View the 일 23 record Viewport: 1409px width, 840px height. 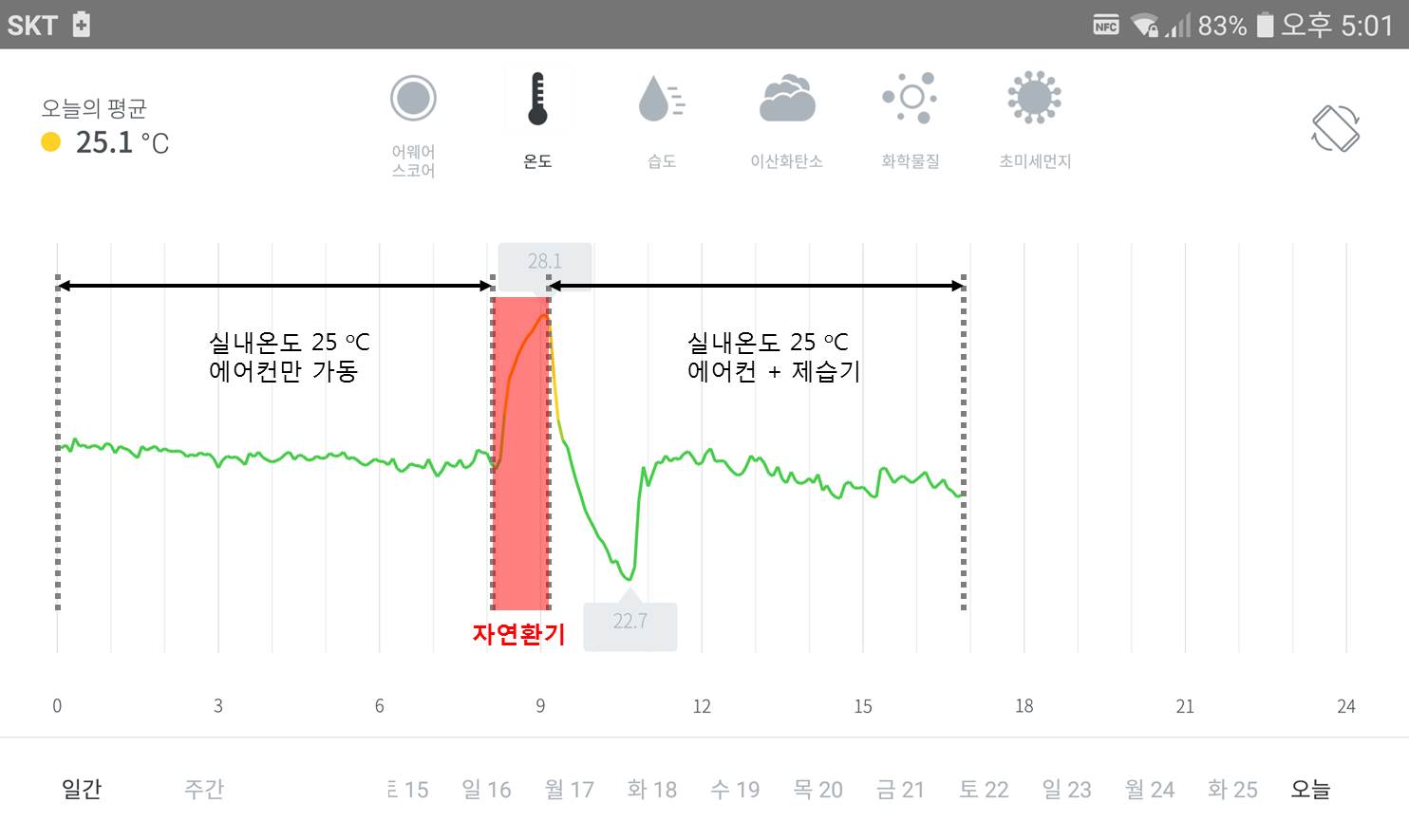coord(1066,790)
